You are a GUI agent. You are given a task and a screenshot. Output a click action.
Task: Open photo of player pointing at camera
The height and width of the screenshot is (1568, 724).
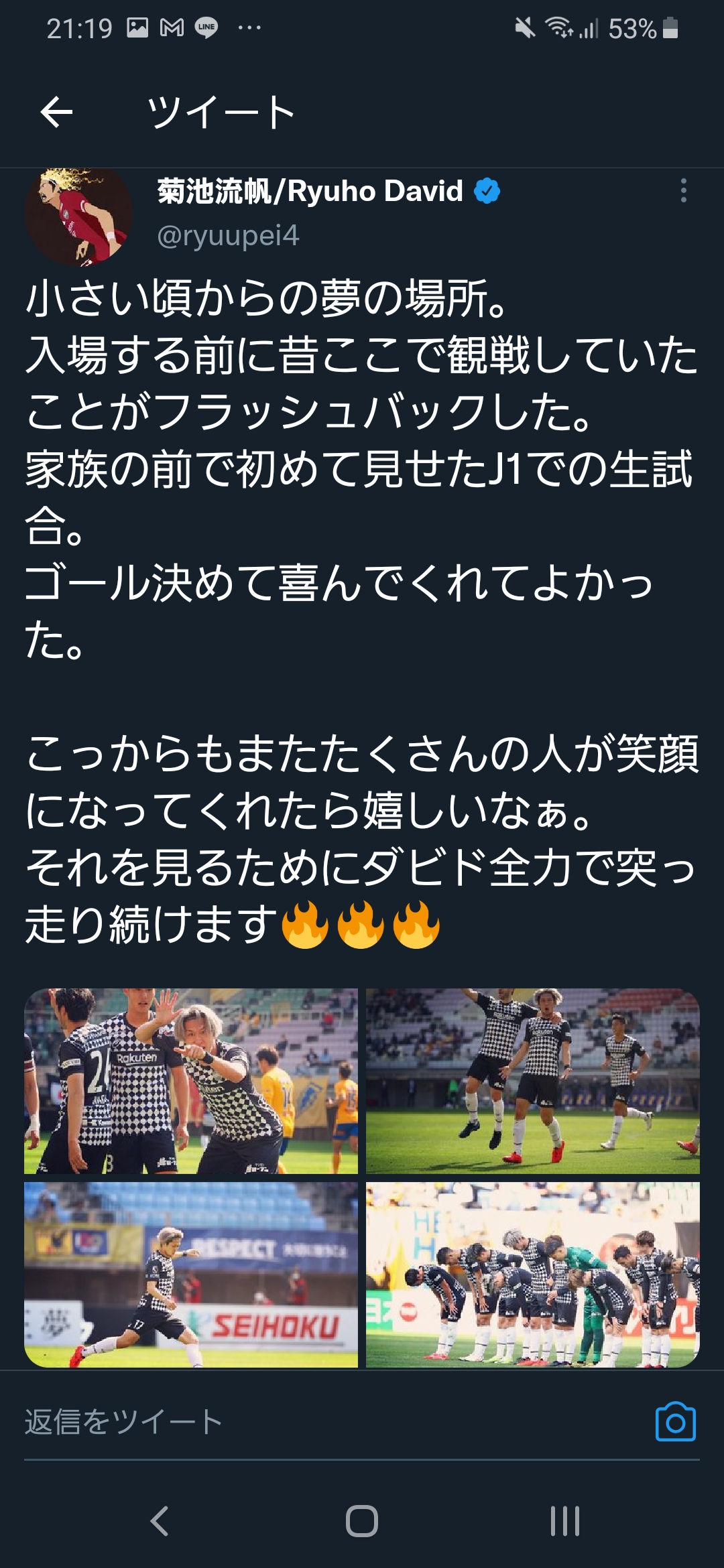pos(191,1081)
